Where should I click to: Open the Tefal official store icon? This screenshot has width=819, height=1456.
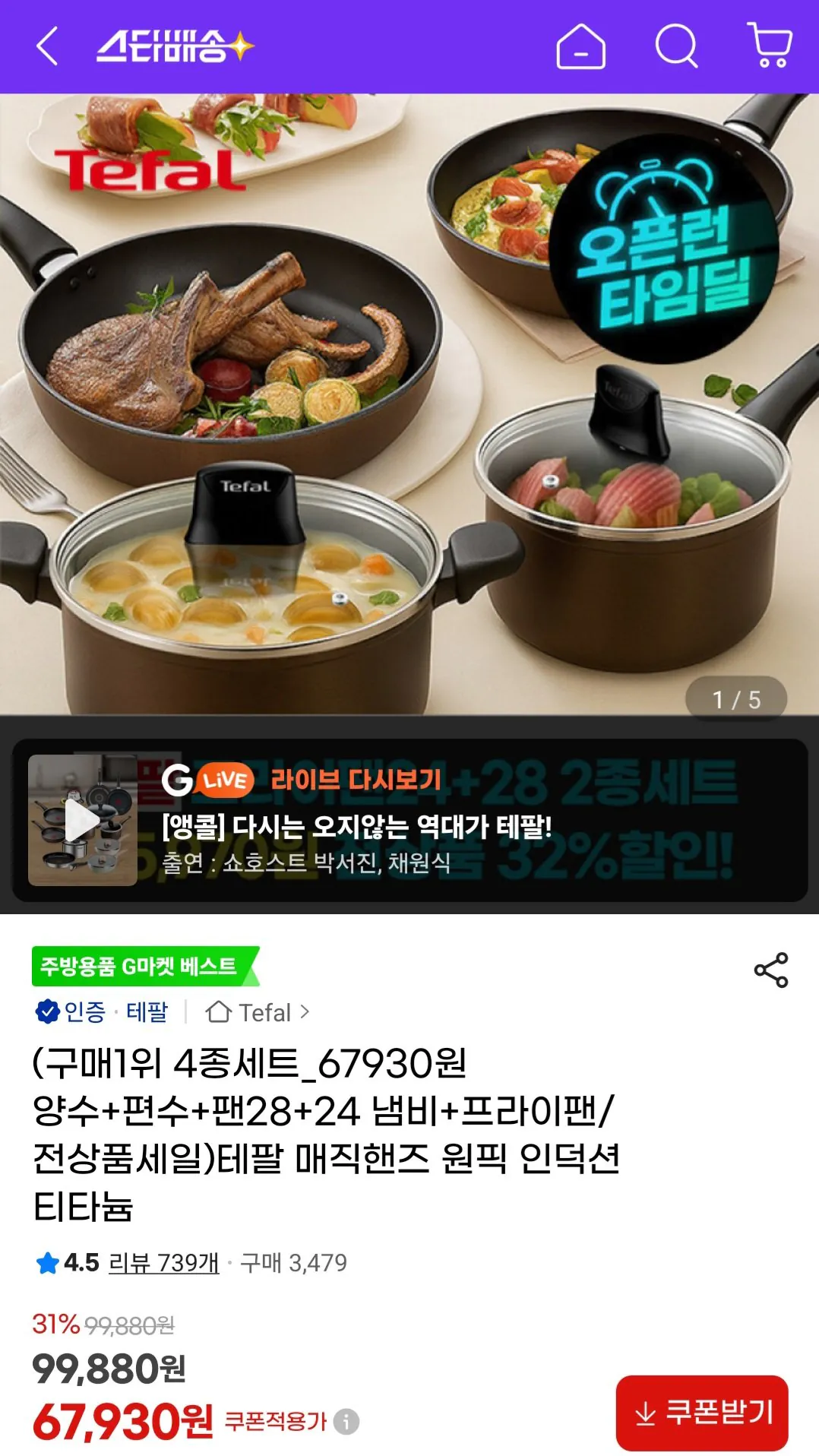point(220,1012)
